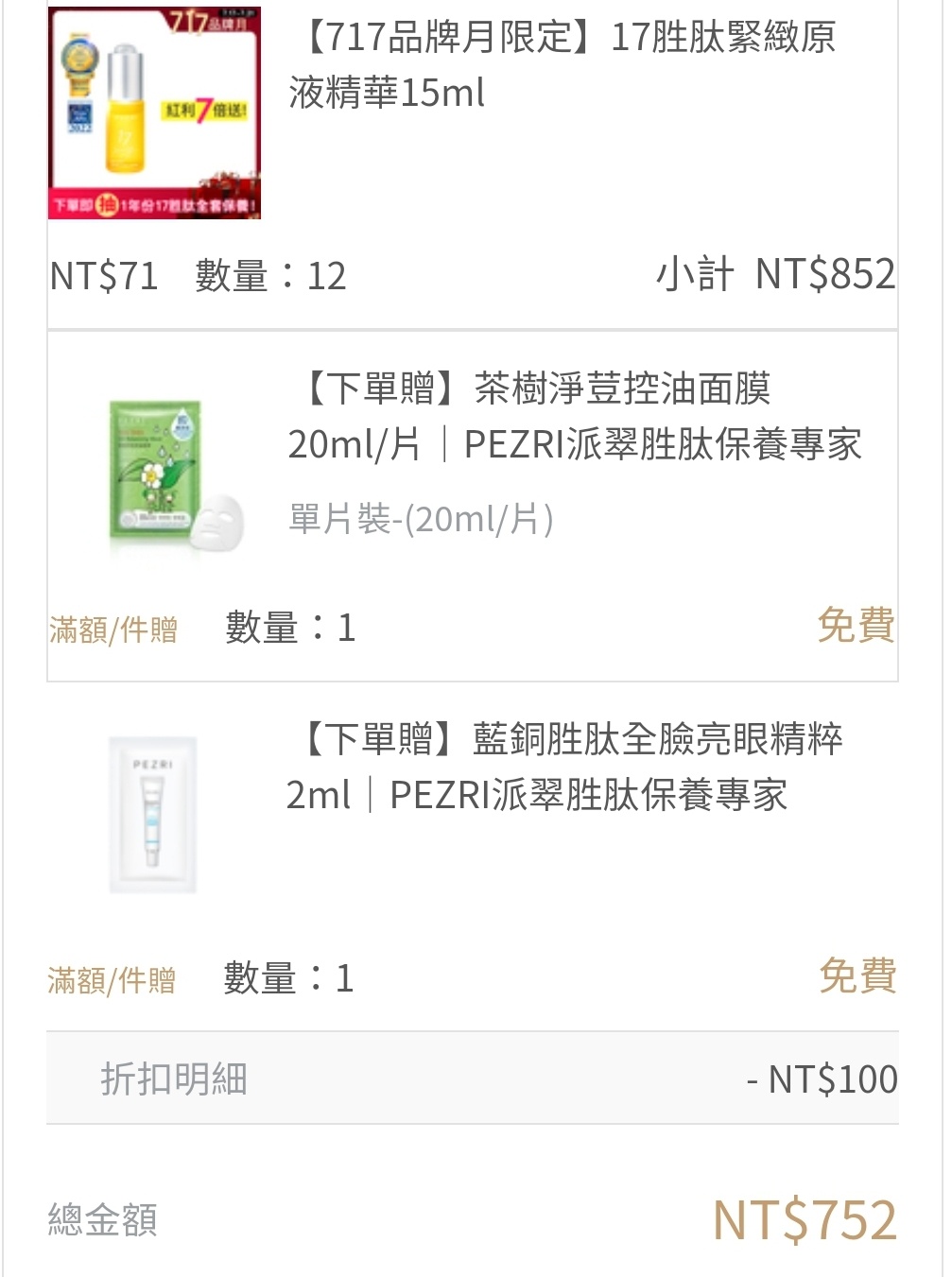Expand the 折扣明細 discount details row

473,1079
